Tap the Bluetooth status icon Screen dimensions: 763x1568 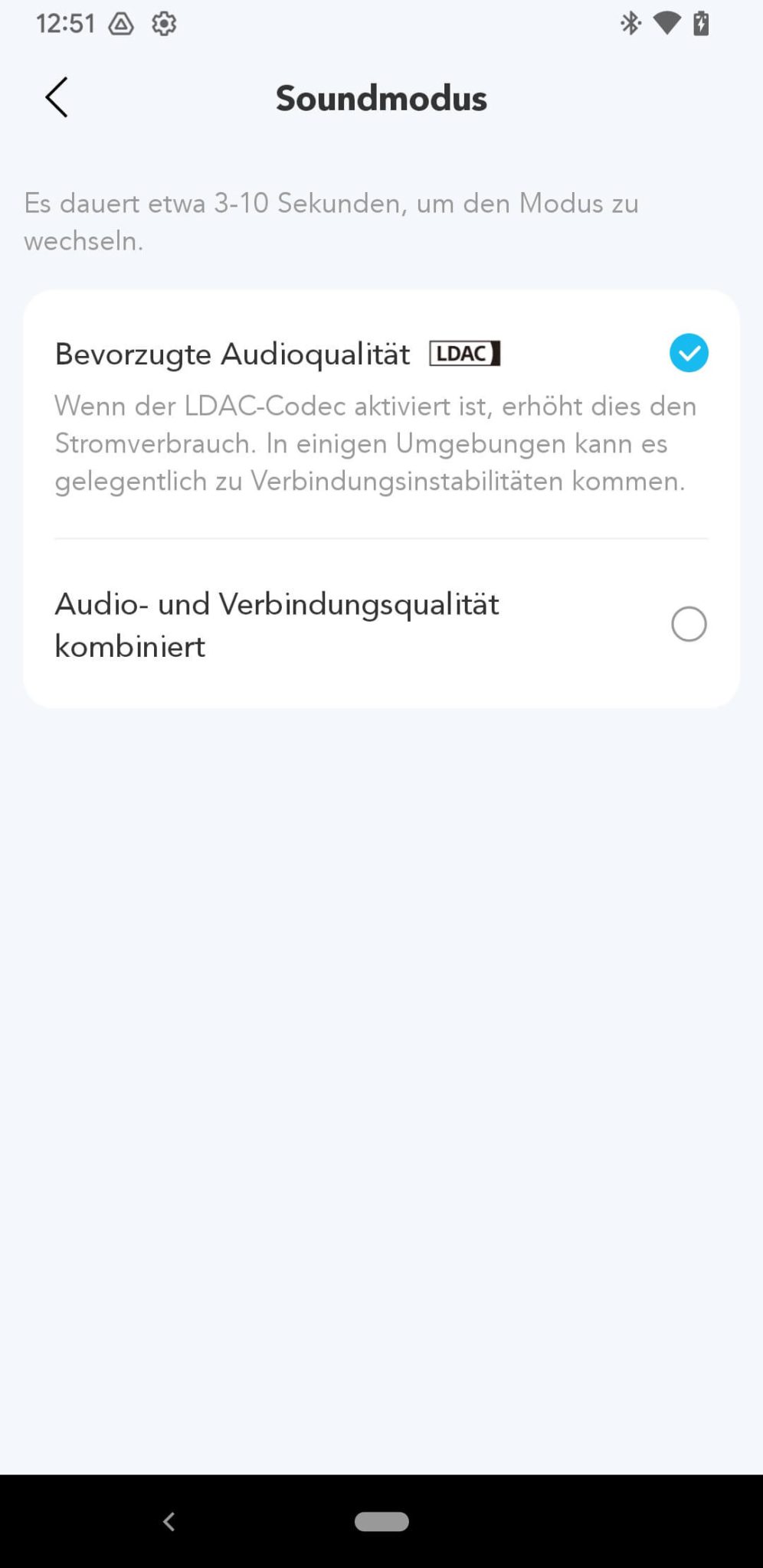pos(631,22)
